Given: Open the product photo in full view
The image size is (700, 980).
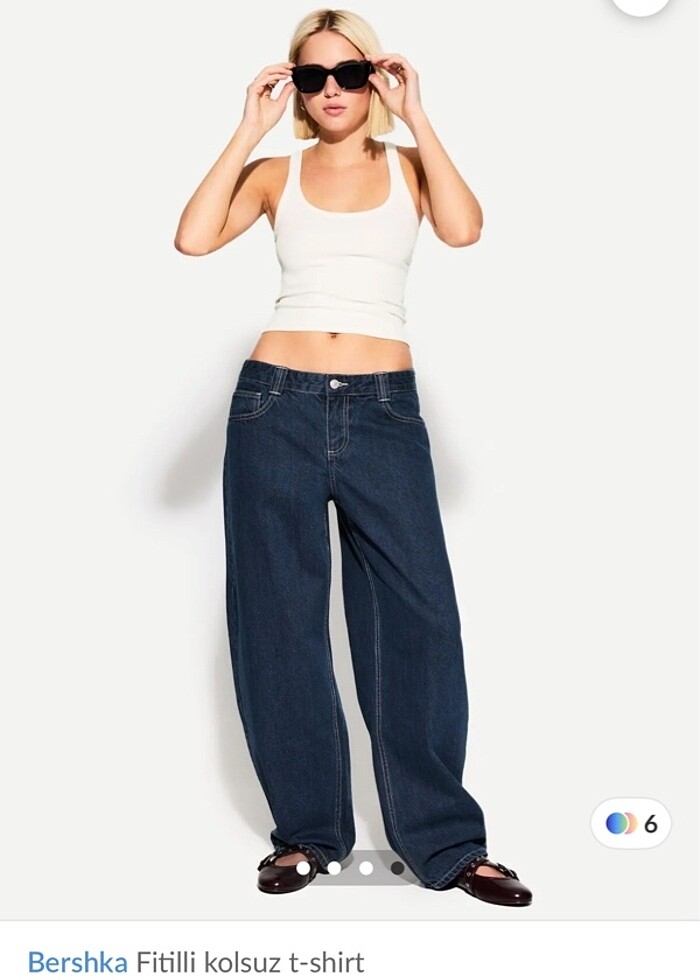Looking at the screenshot, I should [350, 450].
